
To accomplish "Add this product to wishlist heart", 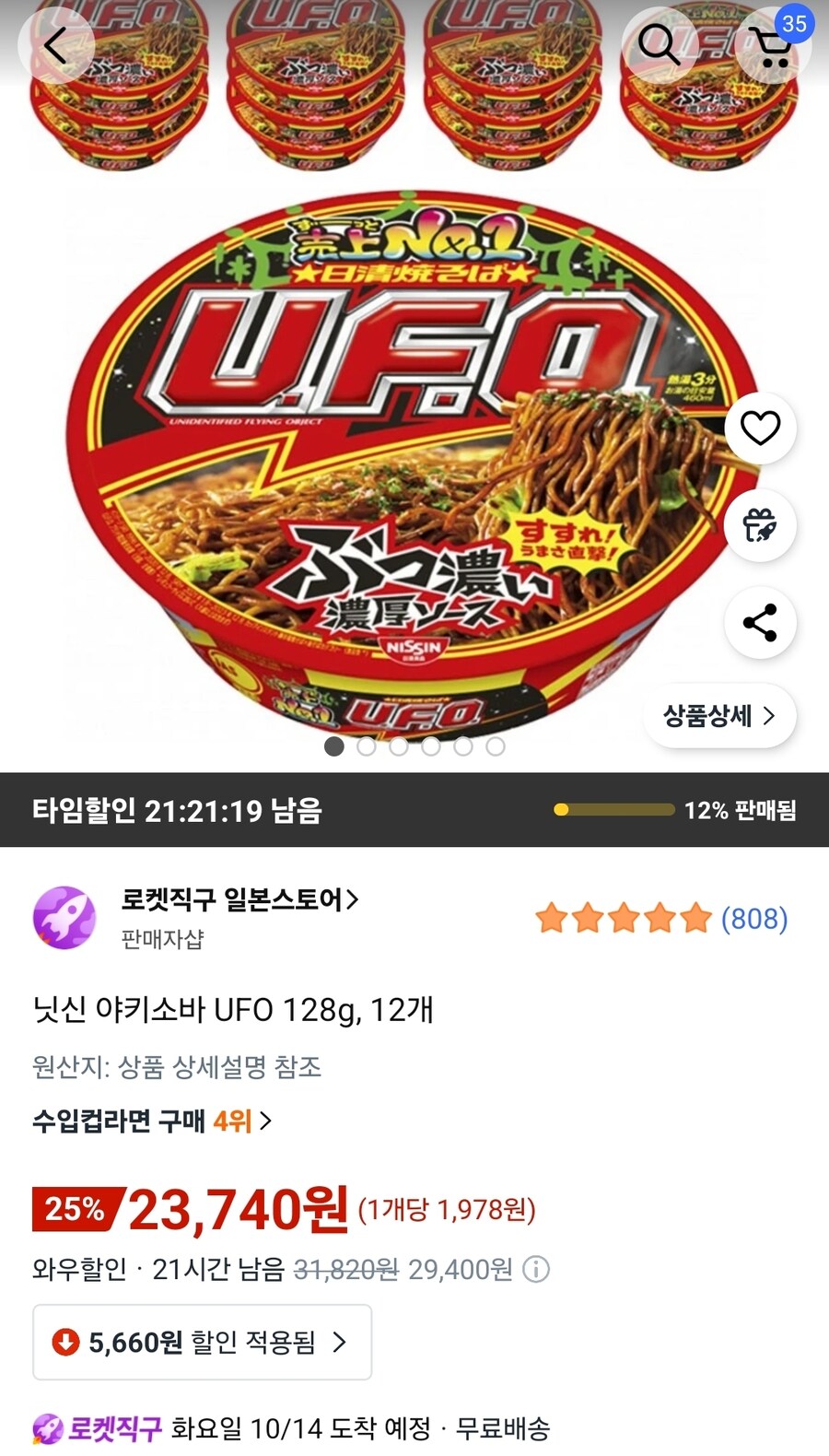I will point(760,428).
